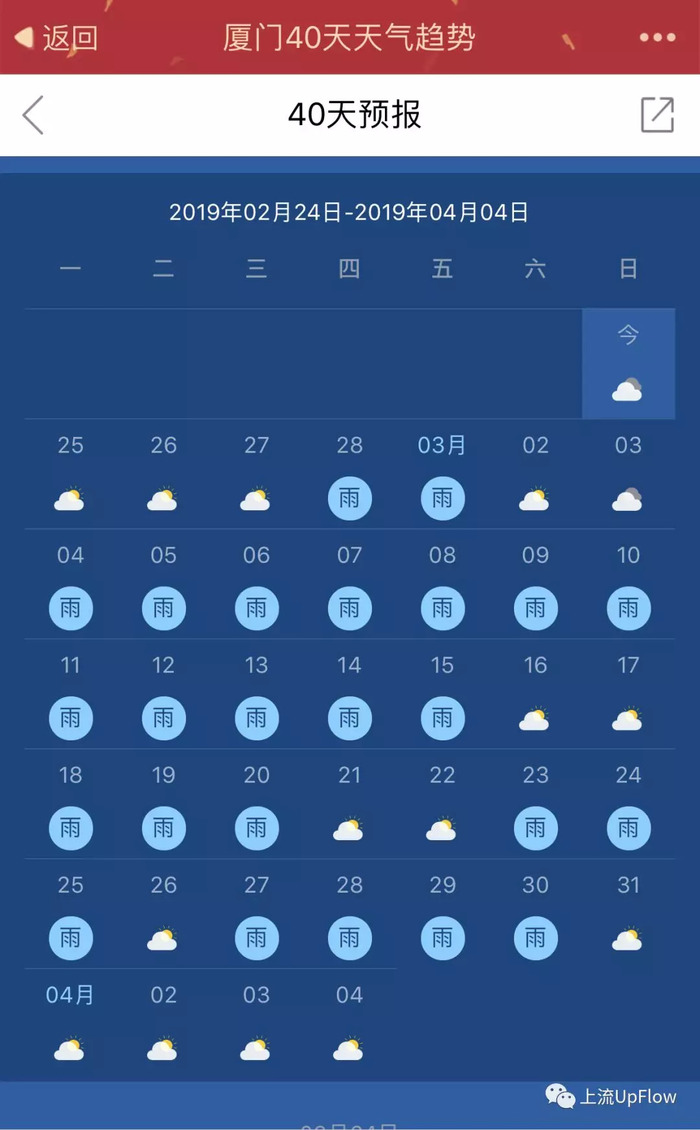View forecast for day 19
The width and height of the screenshot is (700, 1130).
(164, 805)
